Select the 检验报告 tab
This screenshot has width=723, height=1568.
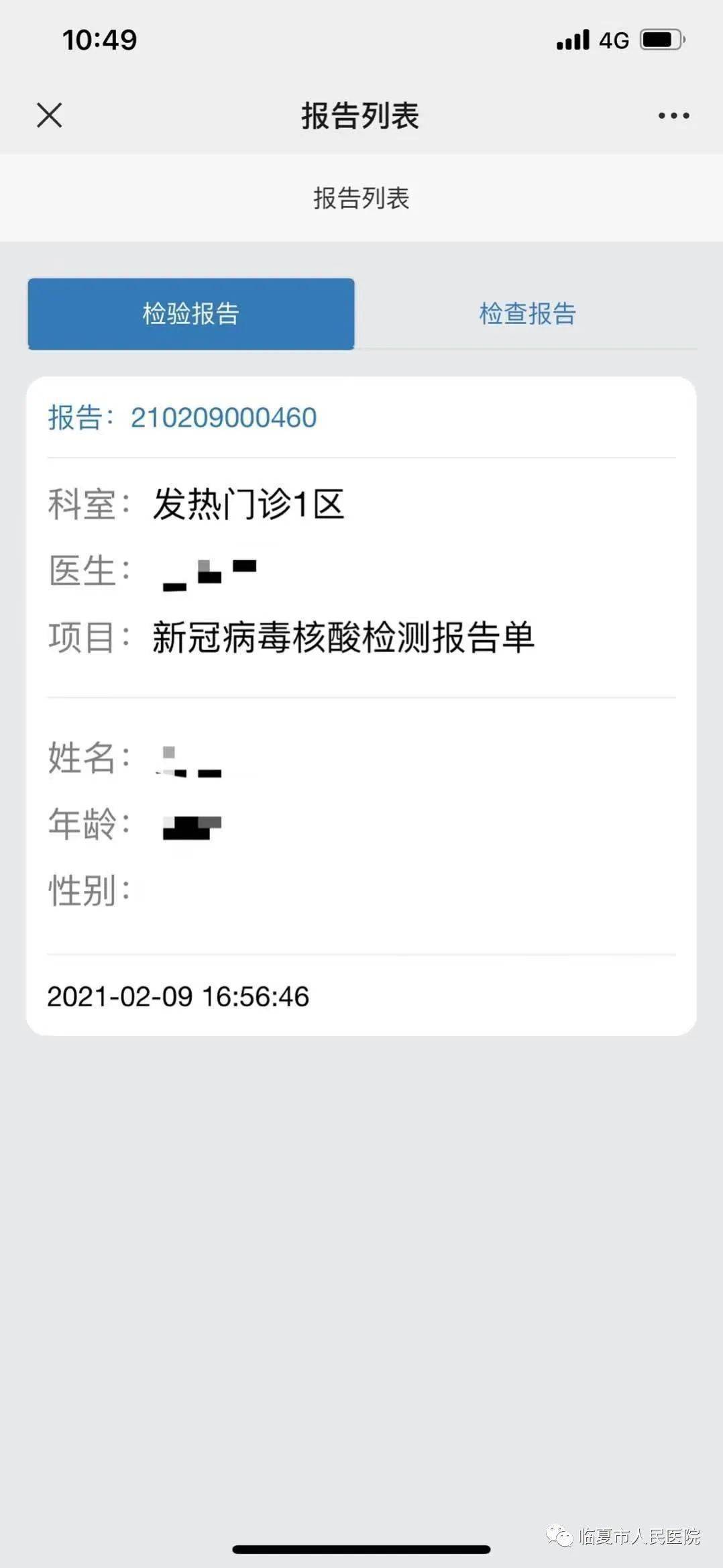point(191,314)
